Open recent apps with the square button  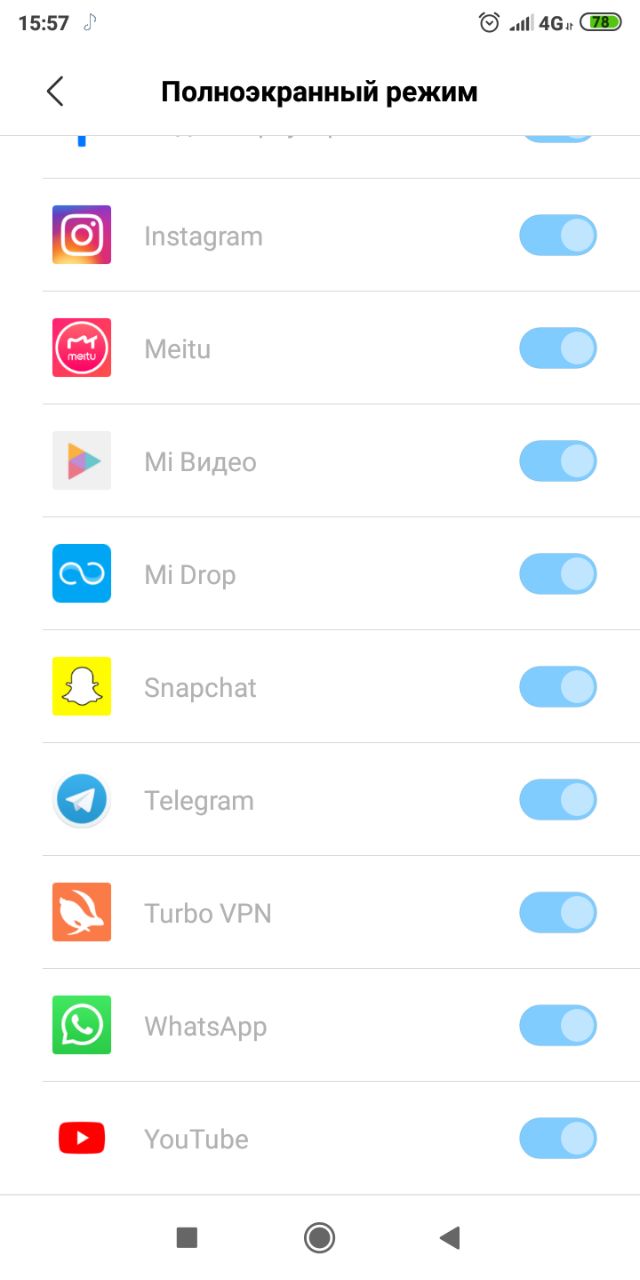coord(187,1238)
